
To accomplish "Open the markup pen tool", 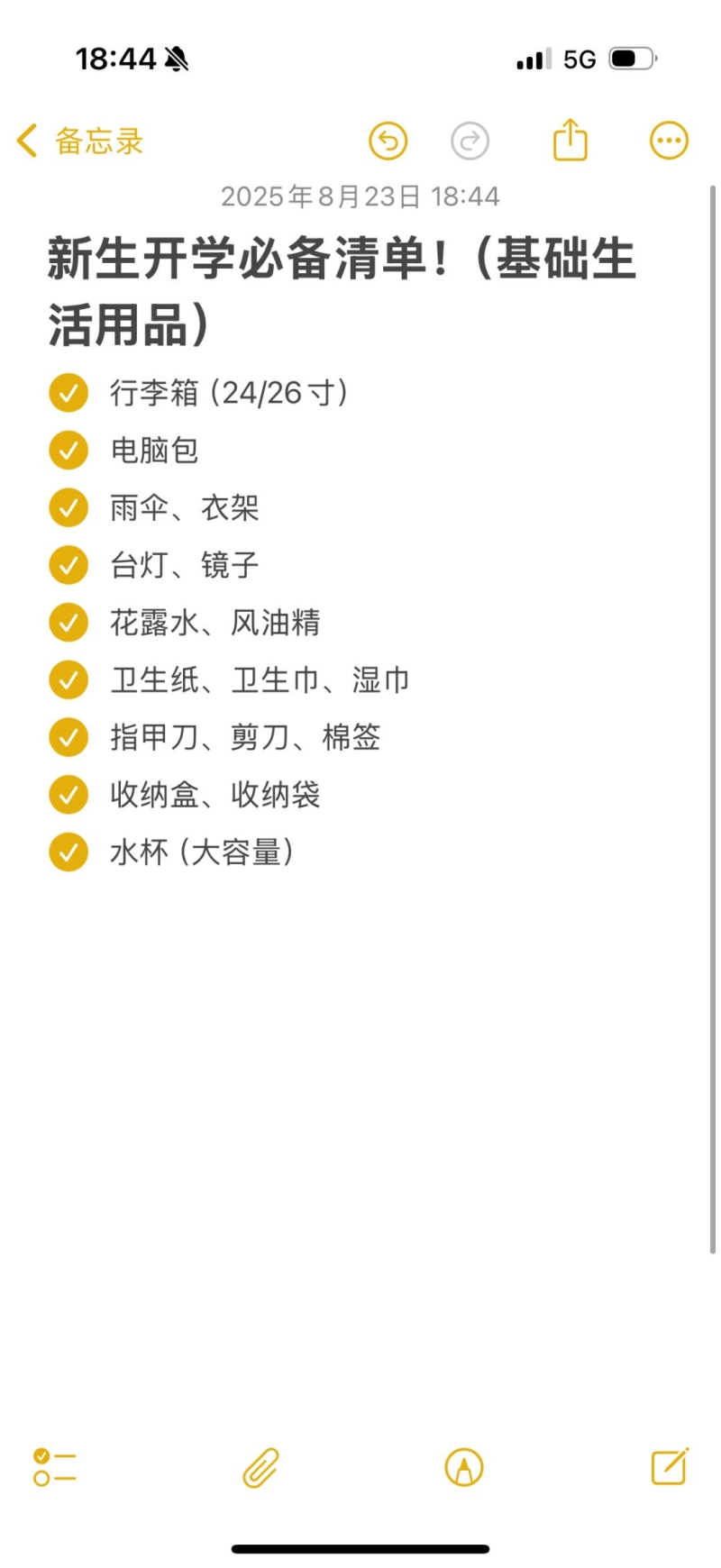I will [464, 1468].
